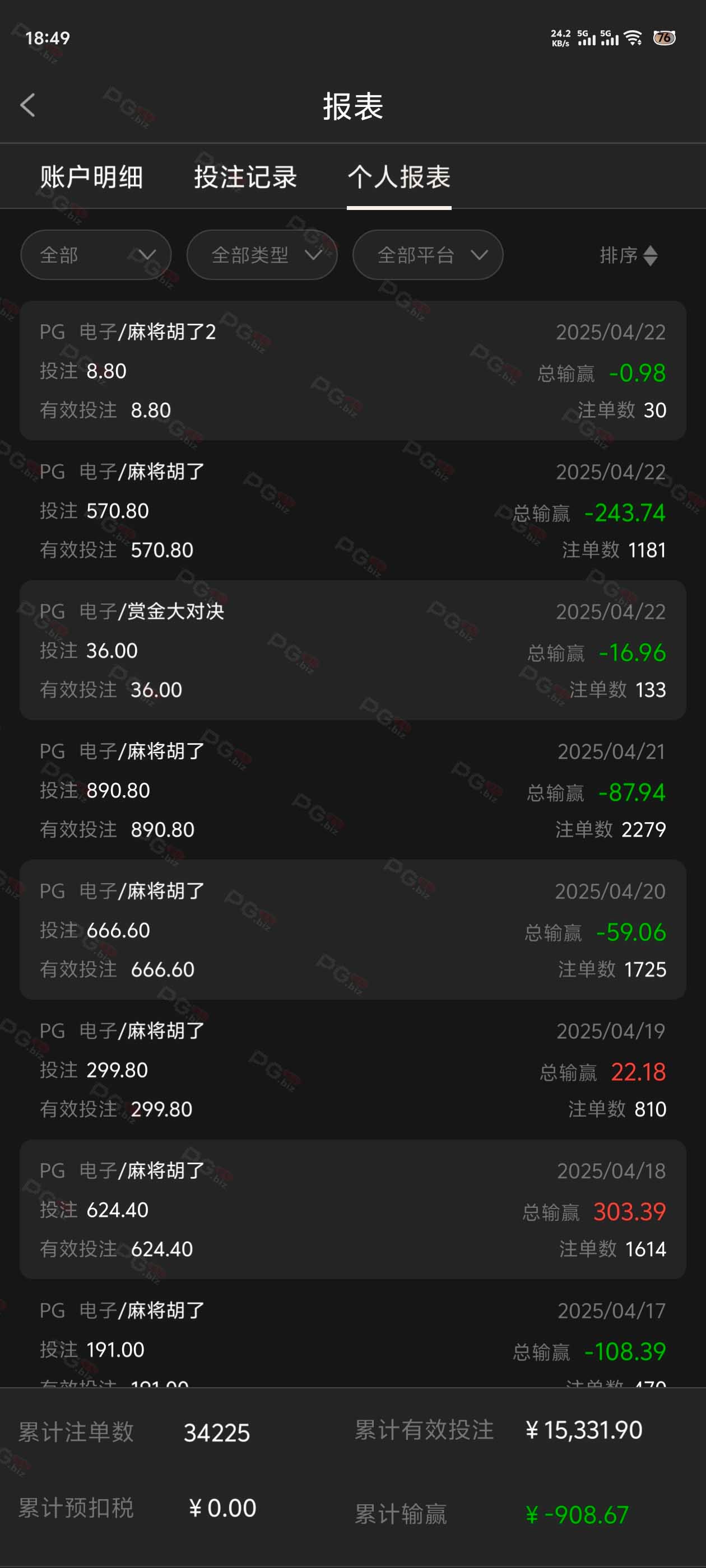The width and height of the screenshot is (706, 1568).
Task: Switch to the 账户明细 tab
Action: point(91,177)
